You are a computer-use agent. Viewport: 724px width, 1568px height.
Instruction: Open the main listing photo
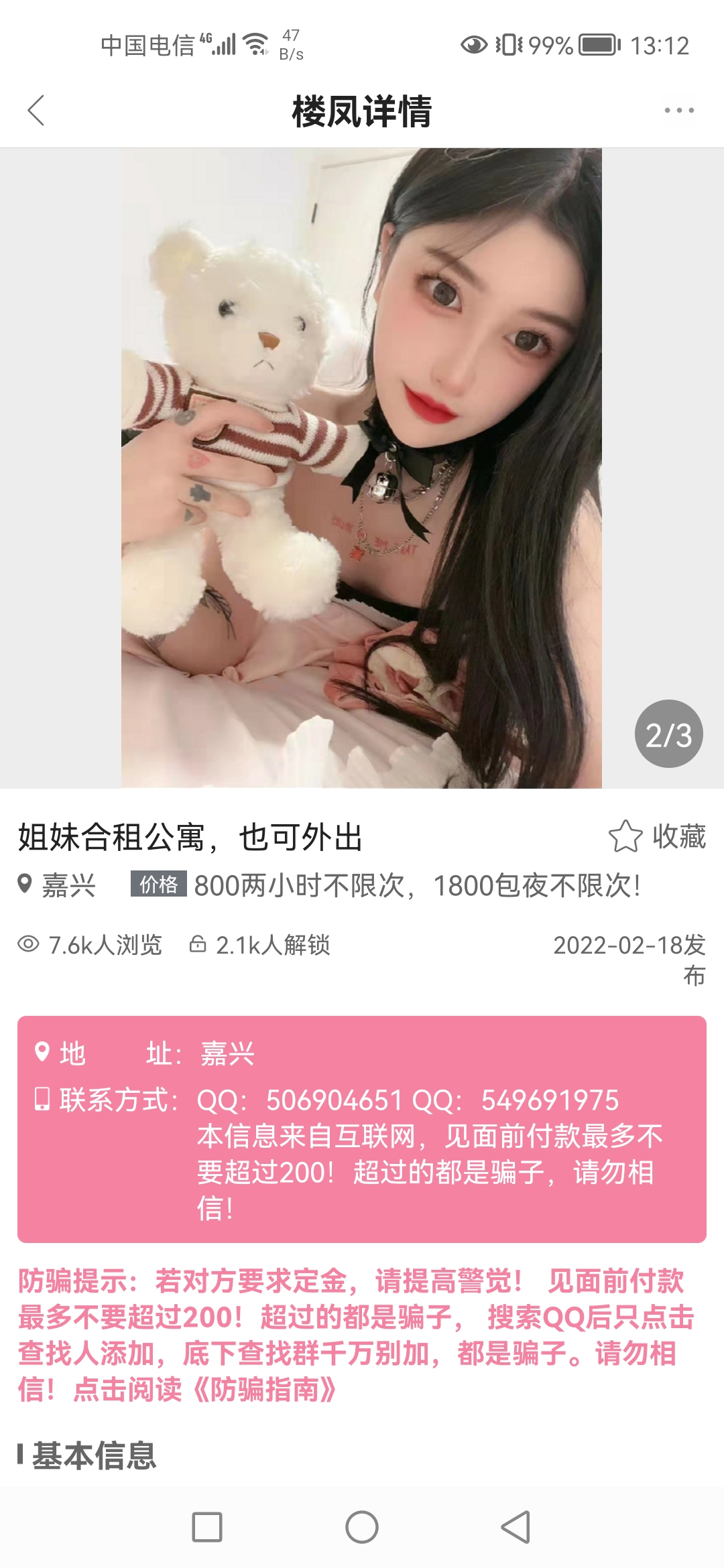361,468
